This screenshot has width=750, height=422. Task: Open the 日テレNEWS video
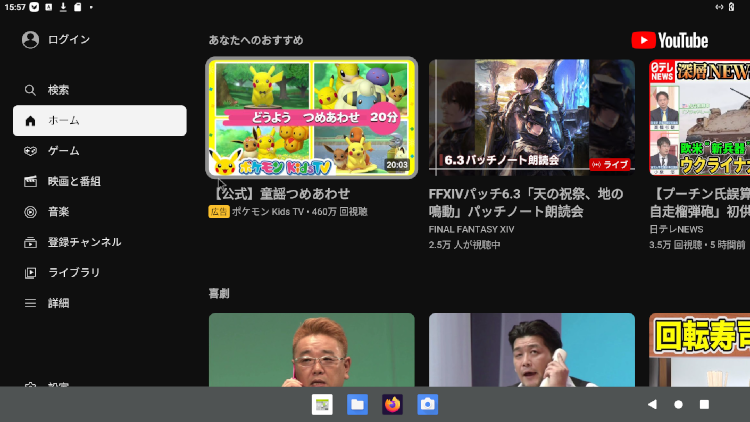pyautogui.click(x=699, y=116)
